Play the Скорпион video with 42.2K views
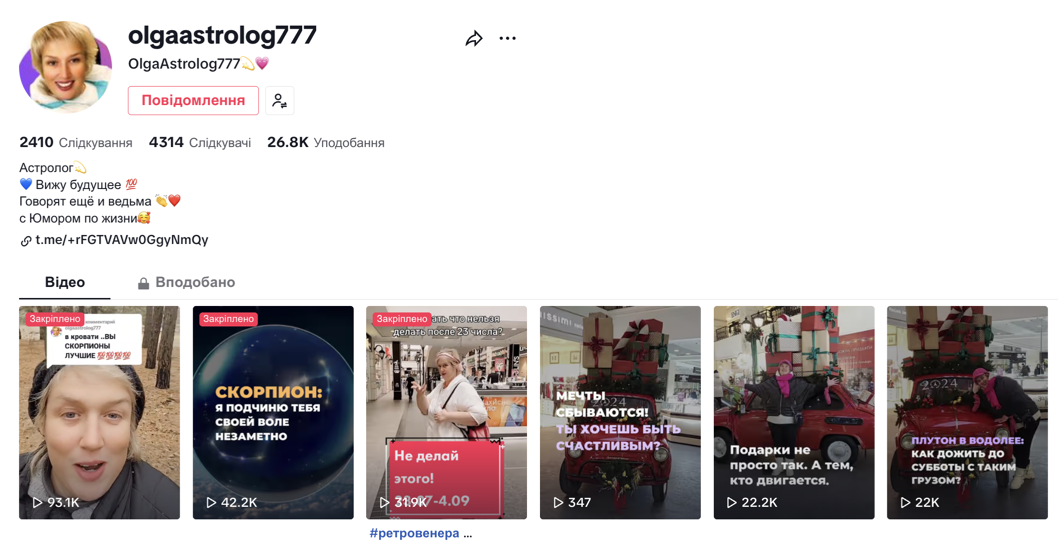This screenshot has height=542, width=1059. point(273,412)
